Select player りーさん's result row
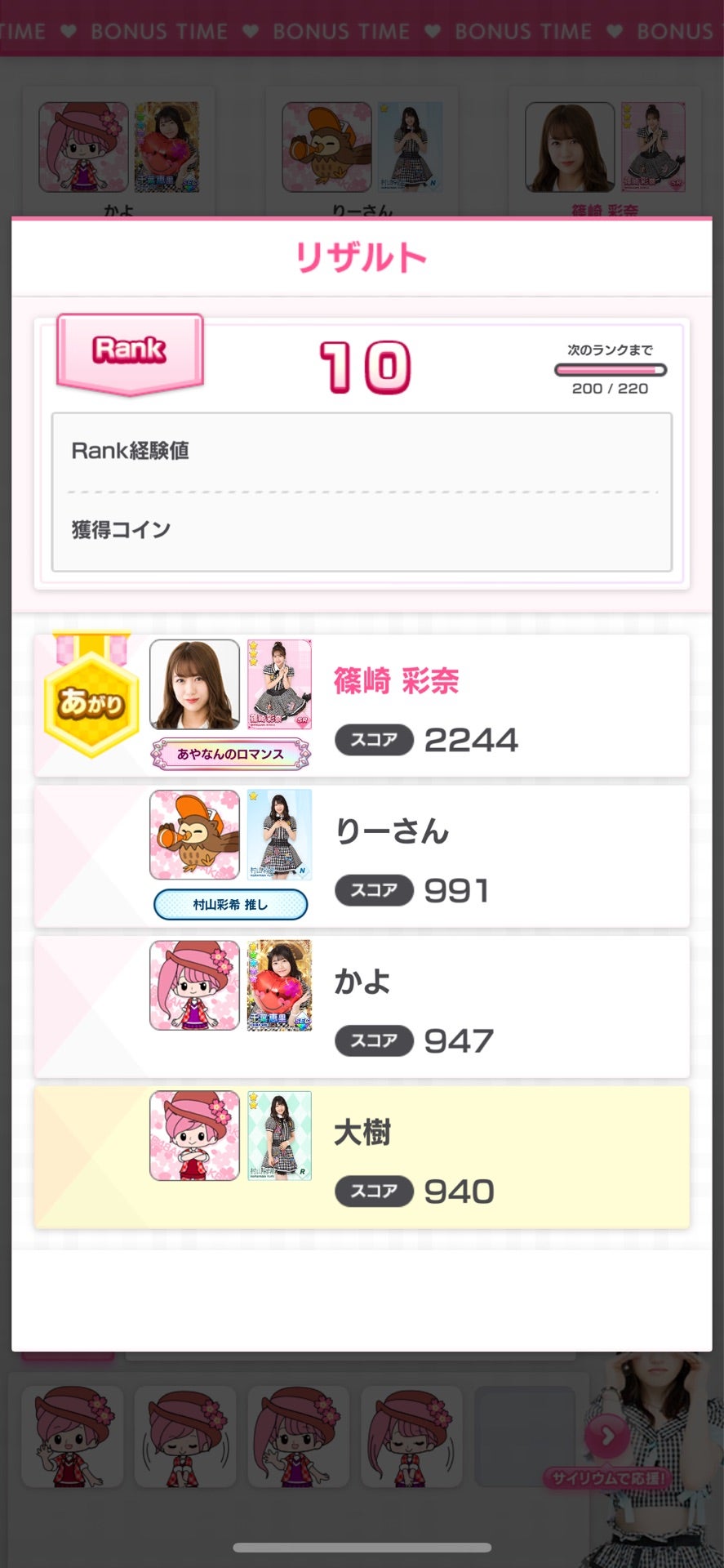The height and width of the screenshot is (1568, 724). 362,857
